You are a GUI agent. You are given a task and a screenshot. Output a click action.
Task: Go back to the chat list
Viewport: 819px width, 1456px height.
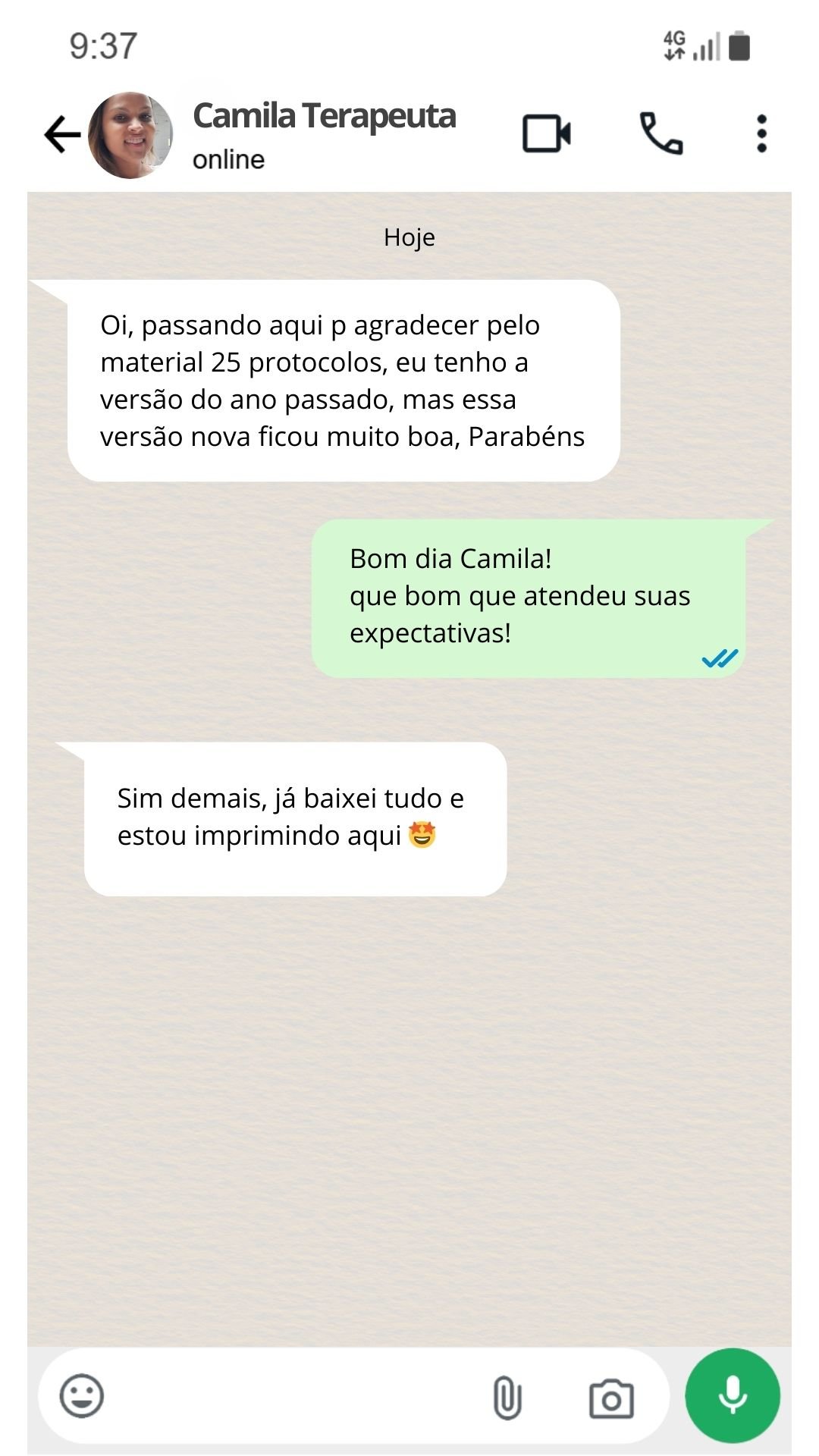point(62,135)
